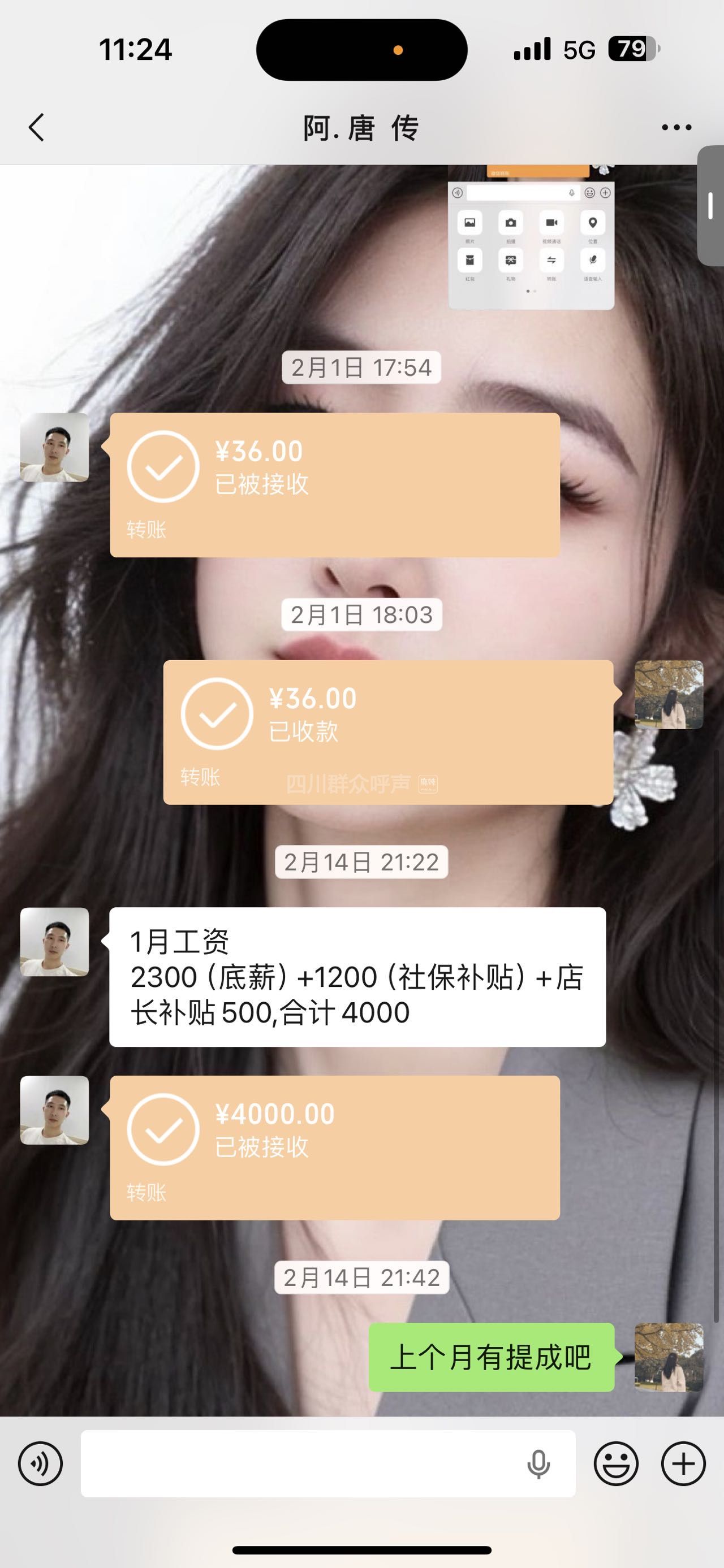Viewport: 724px width, 1568px height.
Task: Open the plus attachments panel
Action: point(683,1464)
